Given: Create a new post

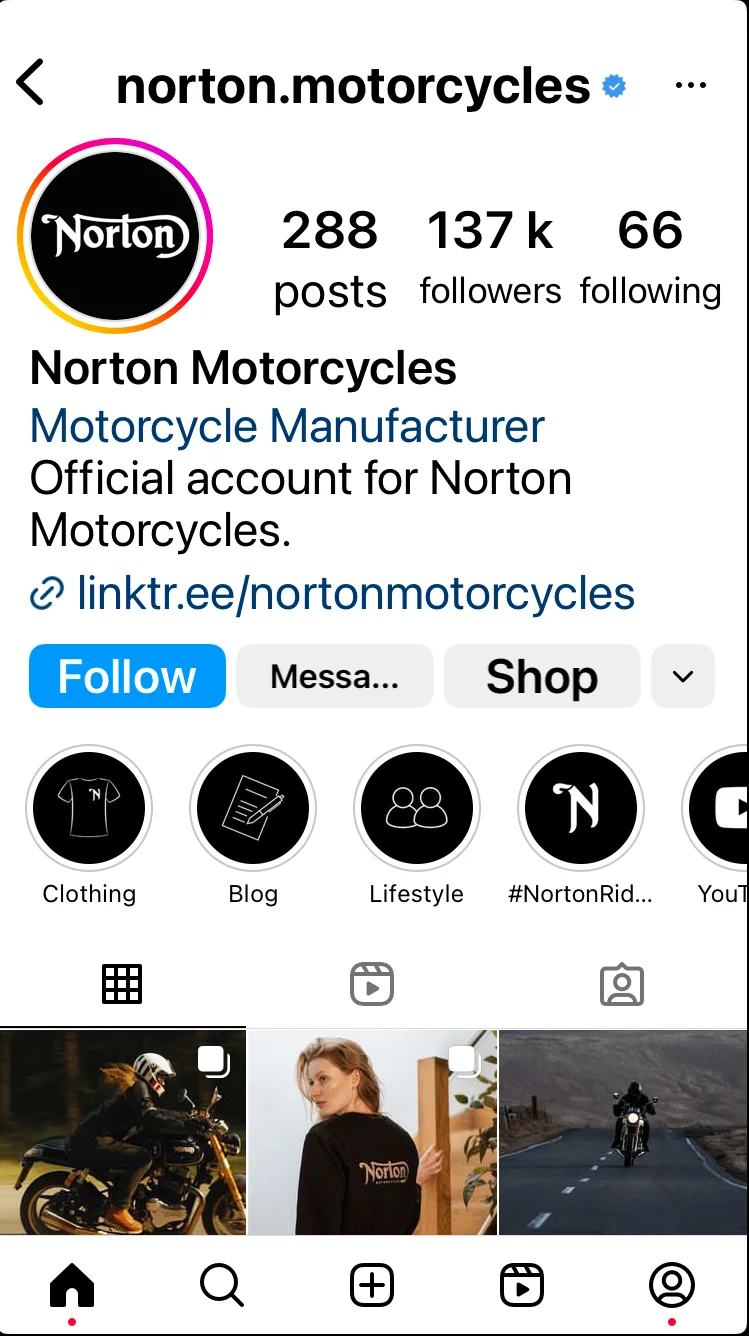Looking at the screenshot, I should pos(372,1285).
